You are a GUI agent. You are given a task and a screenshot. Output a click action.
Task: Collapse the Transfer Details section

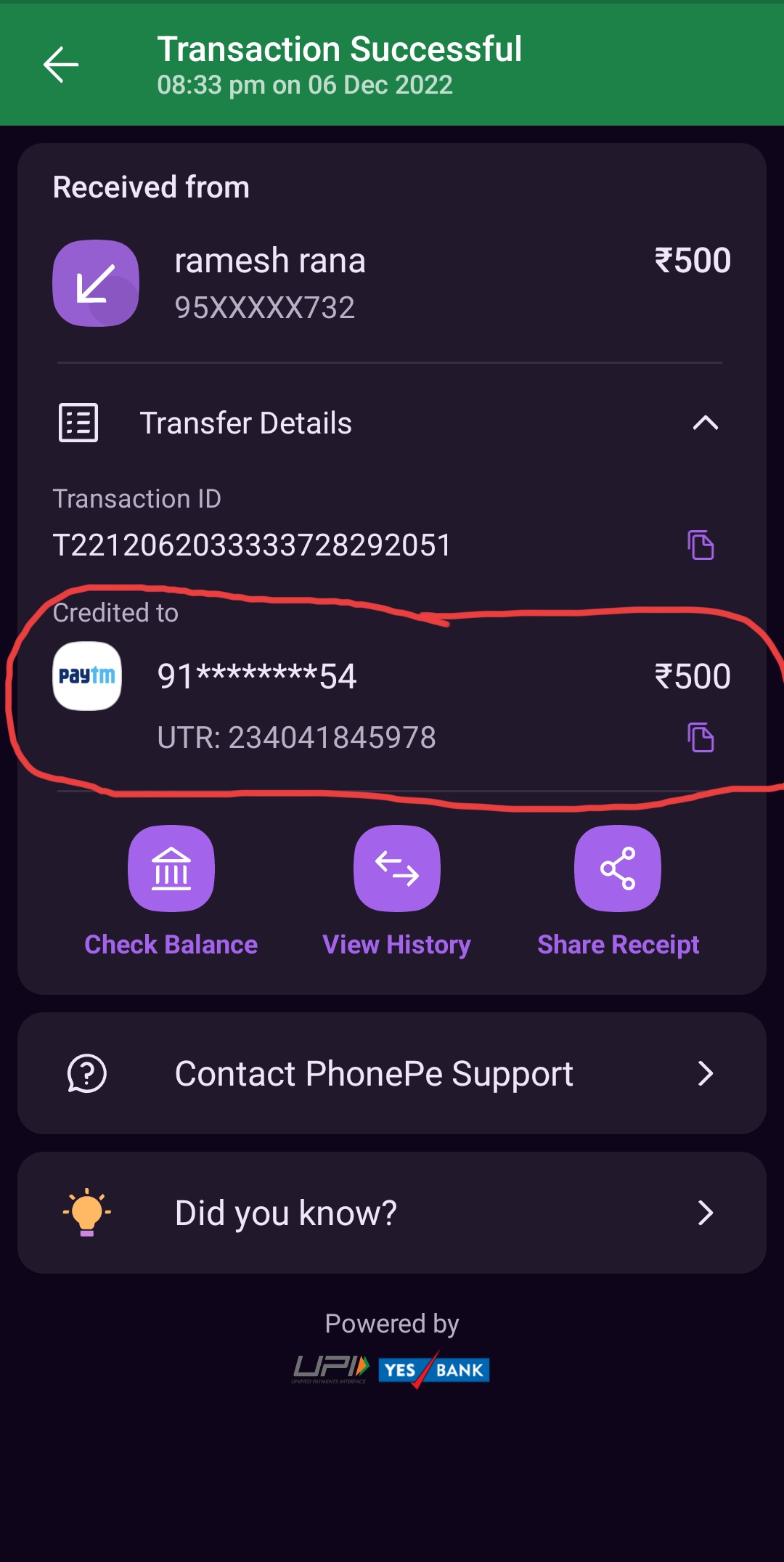click(x=705, y=423)
